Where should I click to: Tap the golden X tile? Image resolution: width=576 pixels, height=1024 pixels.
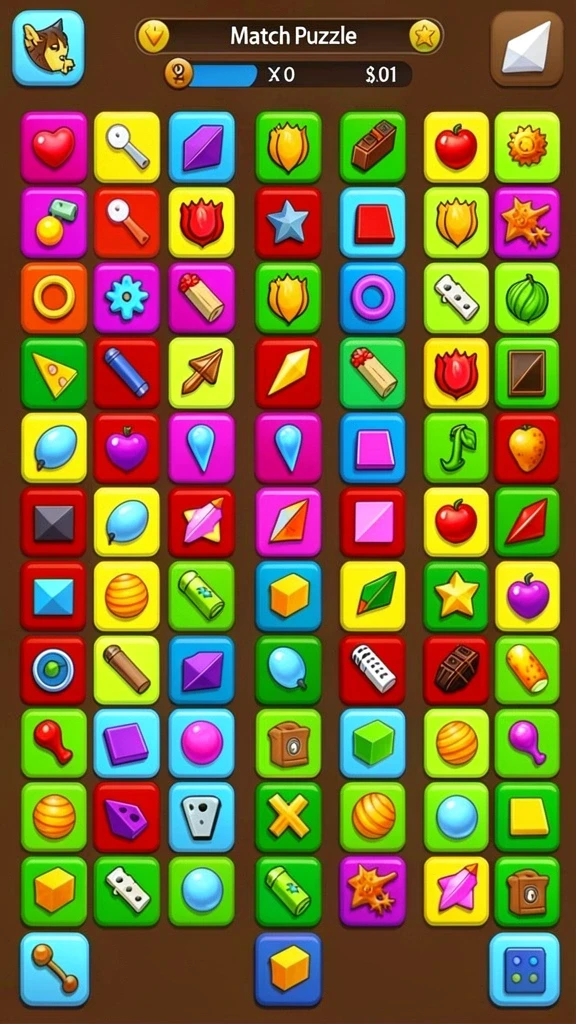coord(288,816)
